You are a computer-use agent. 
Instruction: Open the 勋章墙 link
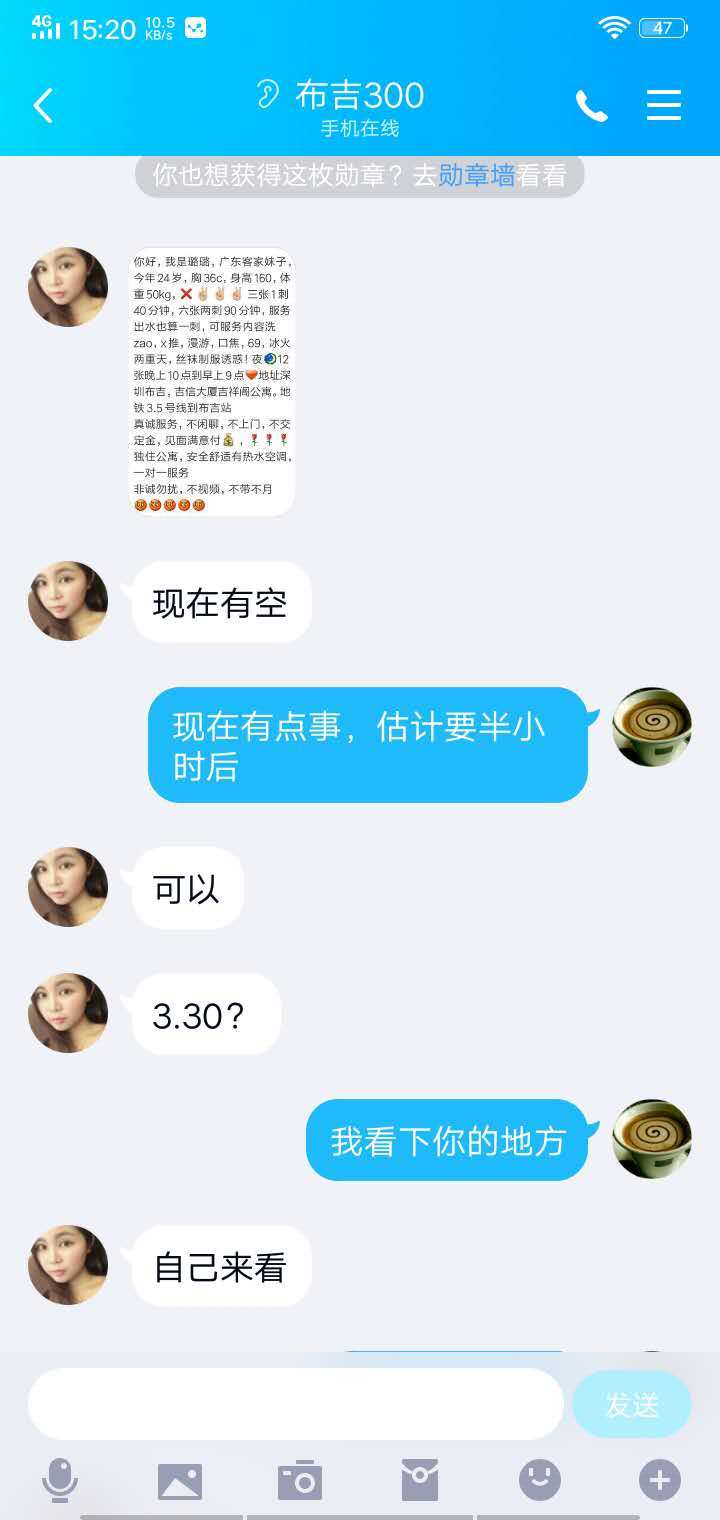[x=476, y=176]
